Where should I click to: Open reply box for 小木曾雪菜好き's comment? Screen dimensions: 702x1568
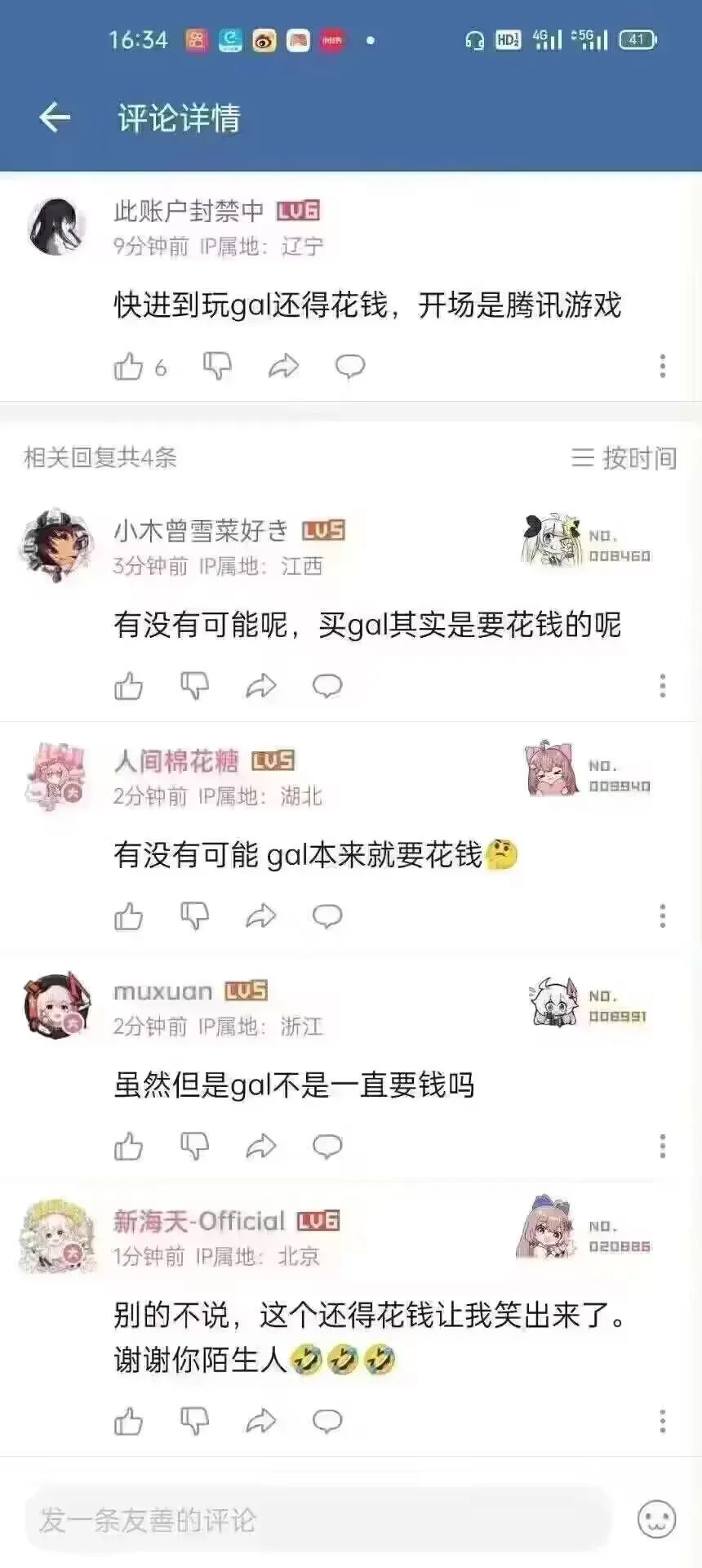[327, 687]
